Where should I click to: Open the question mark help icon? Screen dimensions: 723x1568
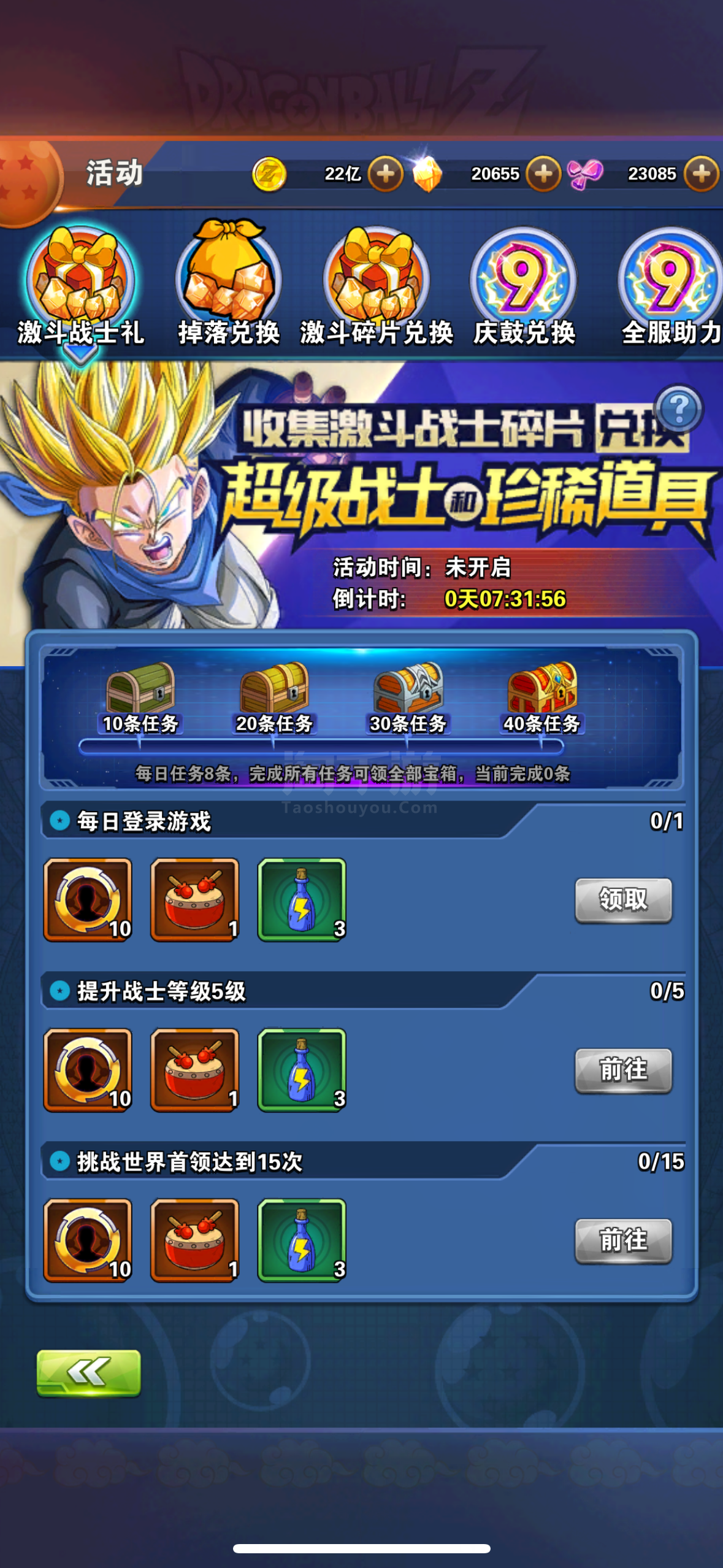click(678, 409)
